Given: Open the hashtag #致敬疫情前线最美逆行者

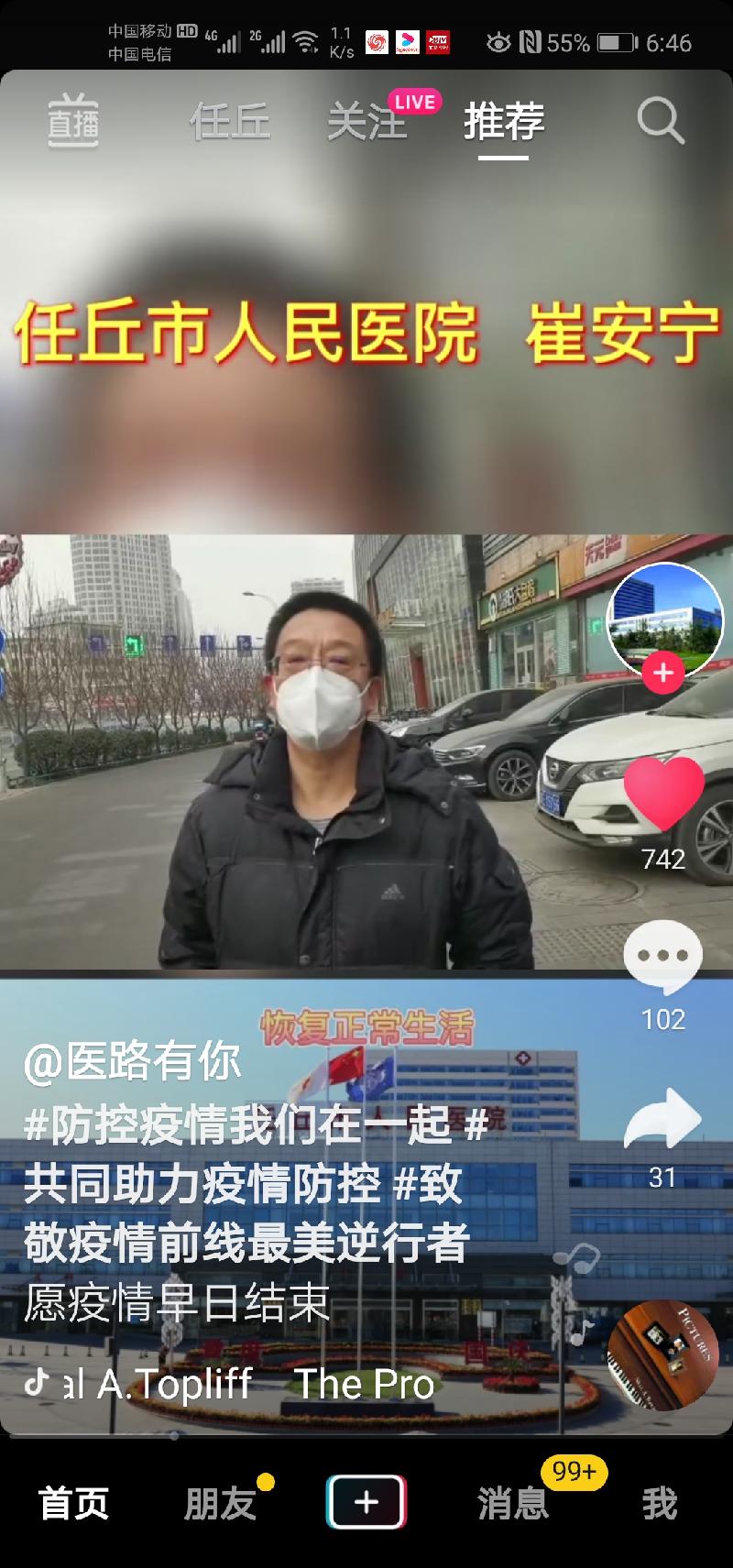Looking at the screenshot, I should click(x=247, y=1244).
